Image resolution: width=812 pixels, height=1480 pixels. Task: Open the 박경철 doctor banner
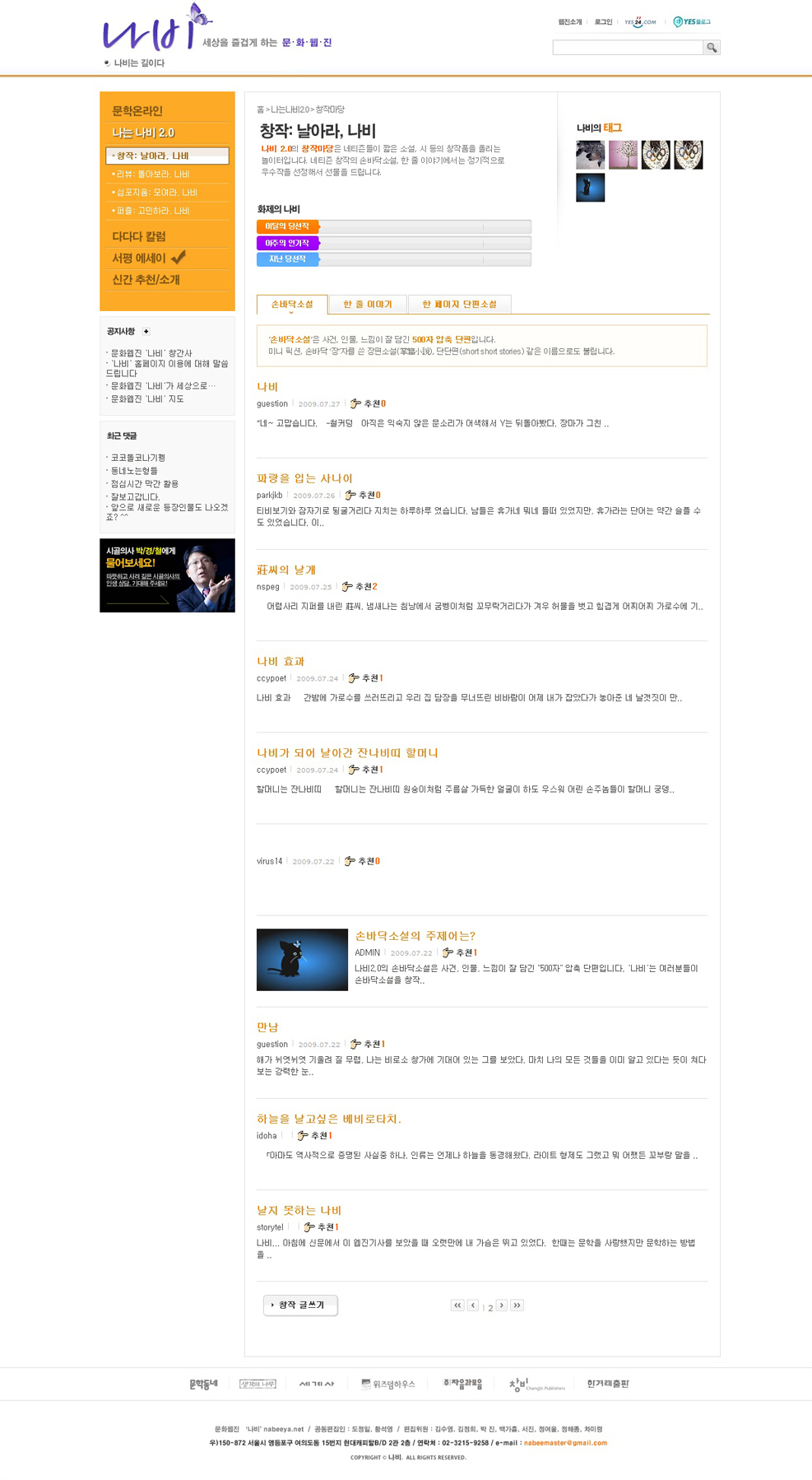[x=167, y=575]
